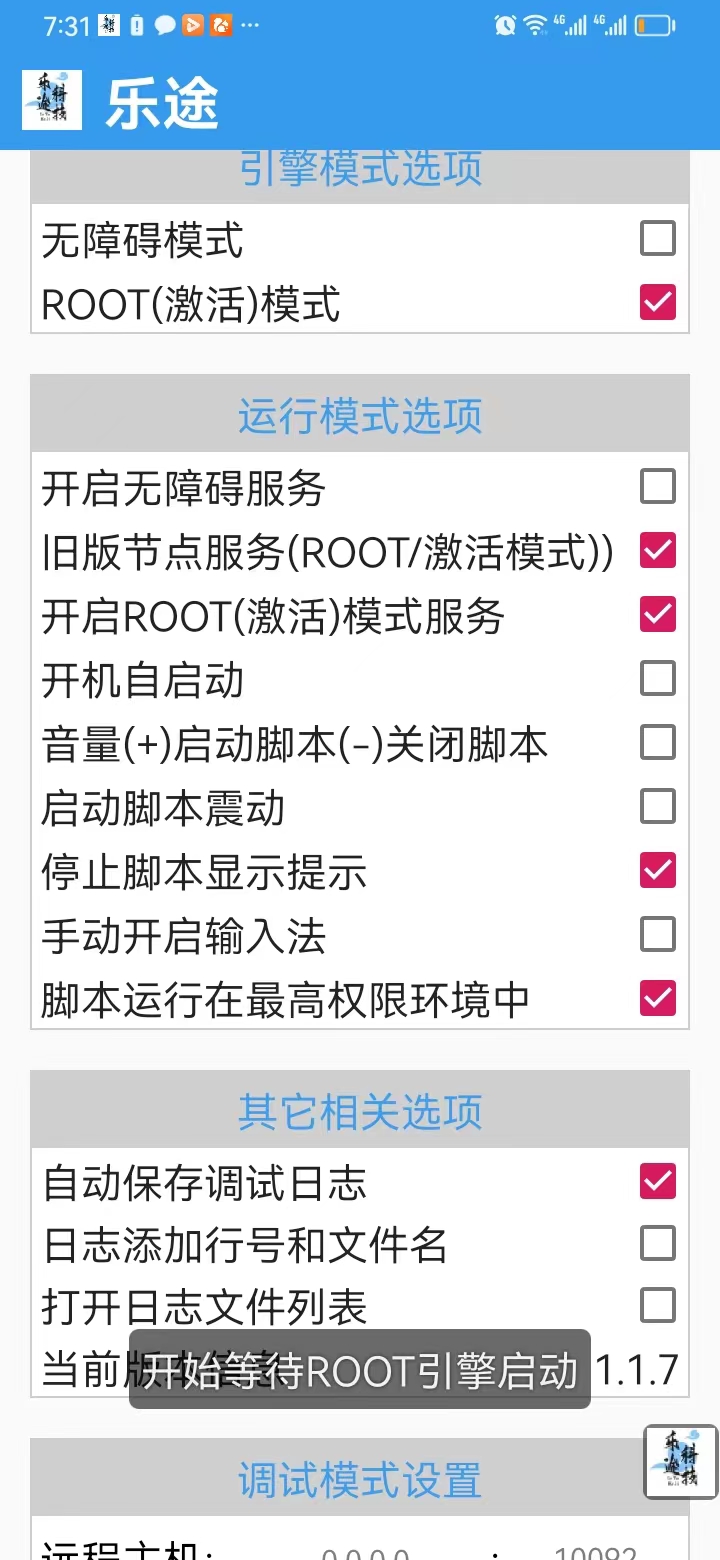Turn on 启动脚本震动
Screen dimensions: 720x1560
click(x=658, y=807)
